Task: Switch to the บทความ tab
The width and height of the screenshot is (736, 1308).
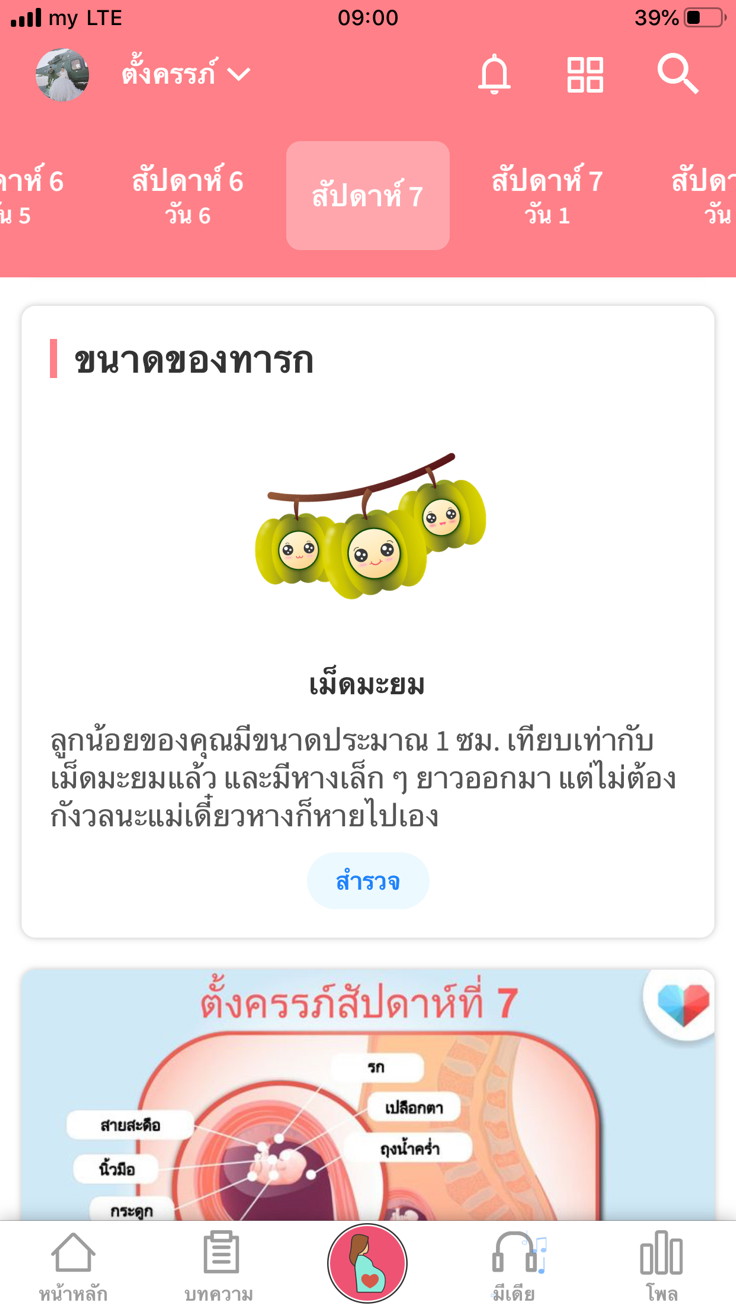Action: [219, 1266]
